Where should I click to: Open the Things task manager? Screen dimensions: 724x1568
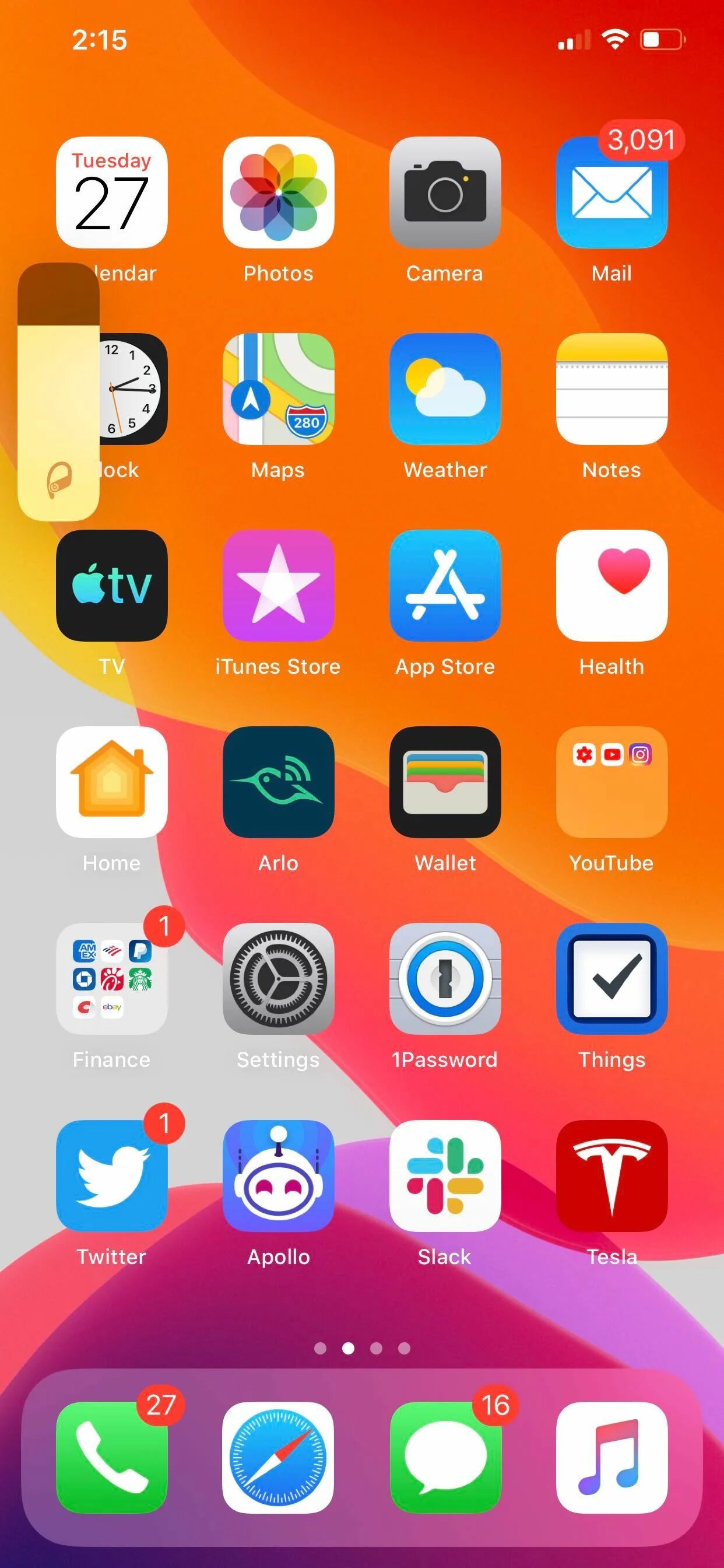[611, 978]
